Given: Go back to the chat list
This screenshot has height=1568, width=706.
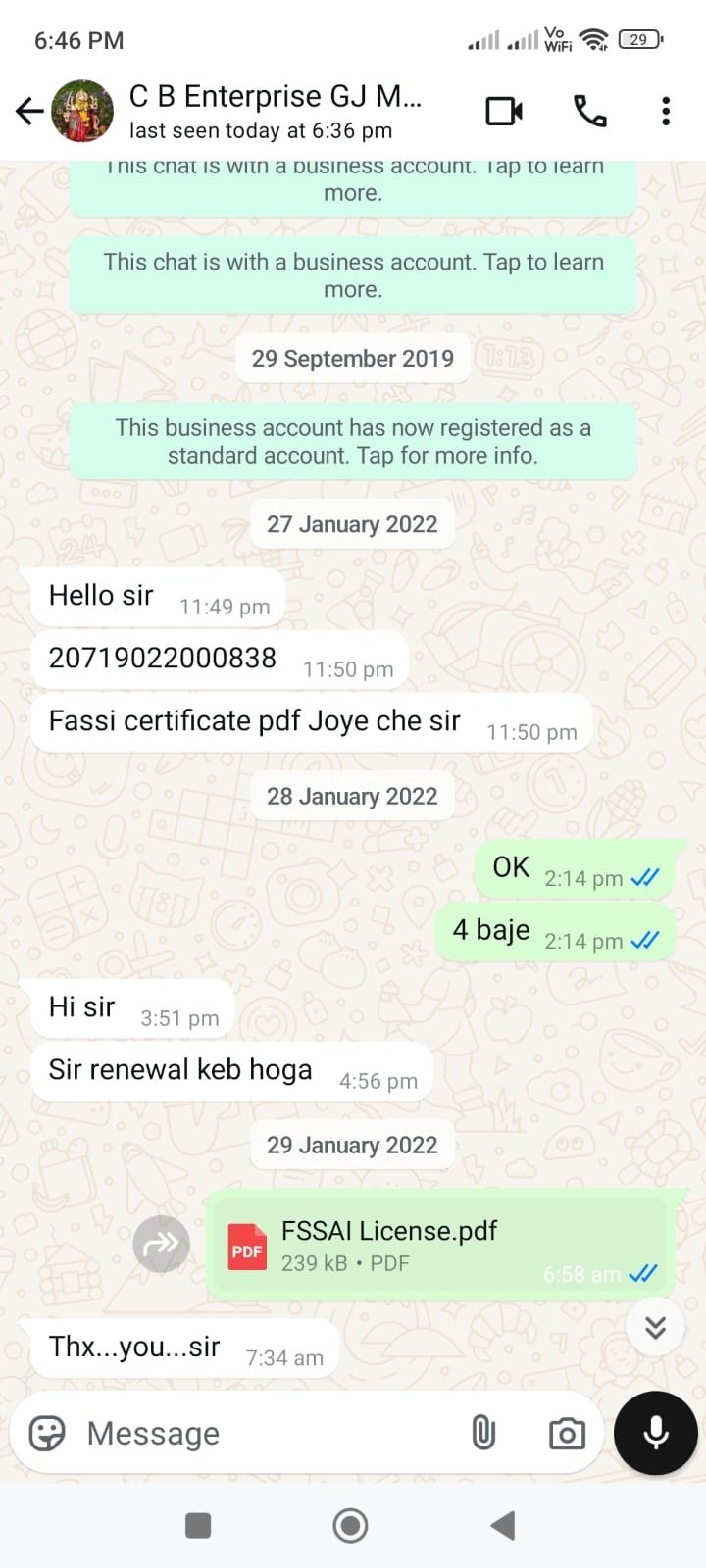Looking at the screenshot, I should (x=29, y=112).
